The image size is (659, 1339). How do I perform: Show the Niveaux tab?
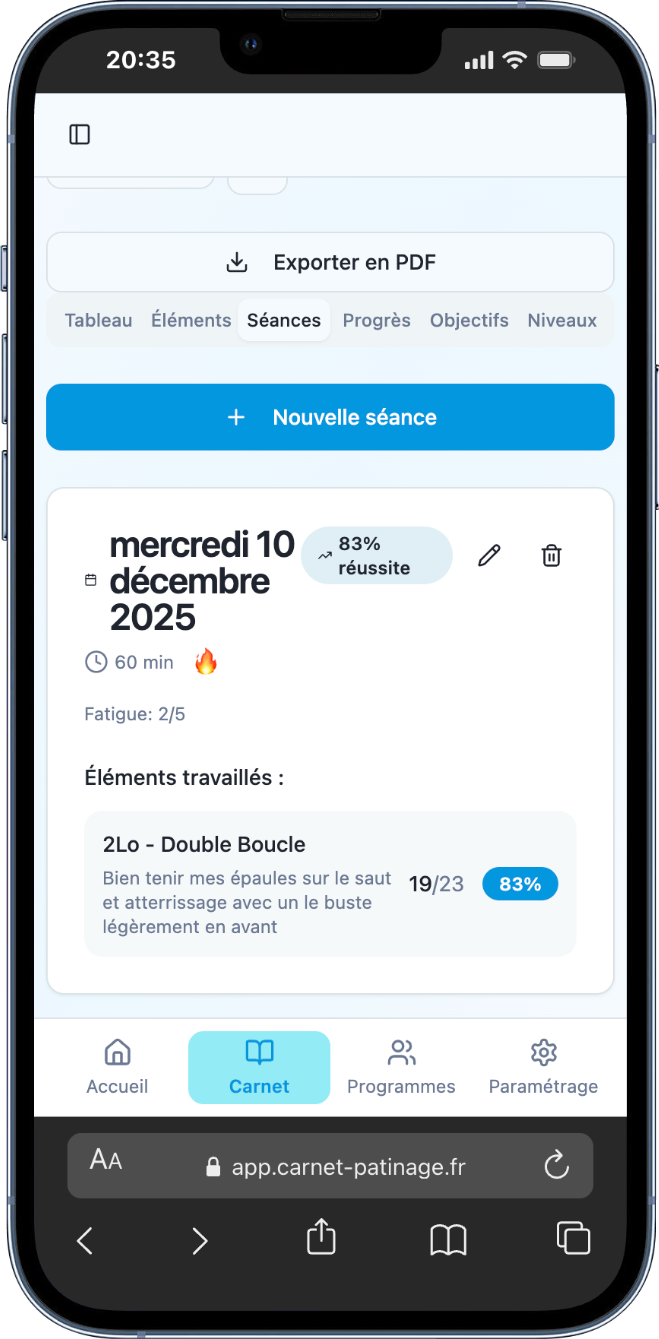pos(562,320)
